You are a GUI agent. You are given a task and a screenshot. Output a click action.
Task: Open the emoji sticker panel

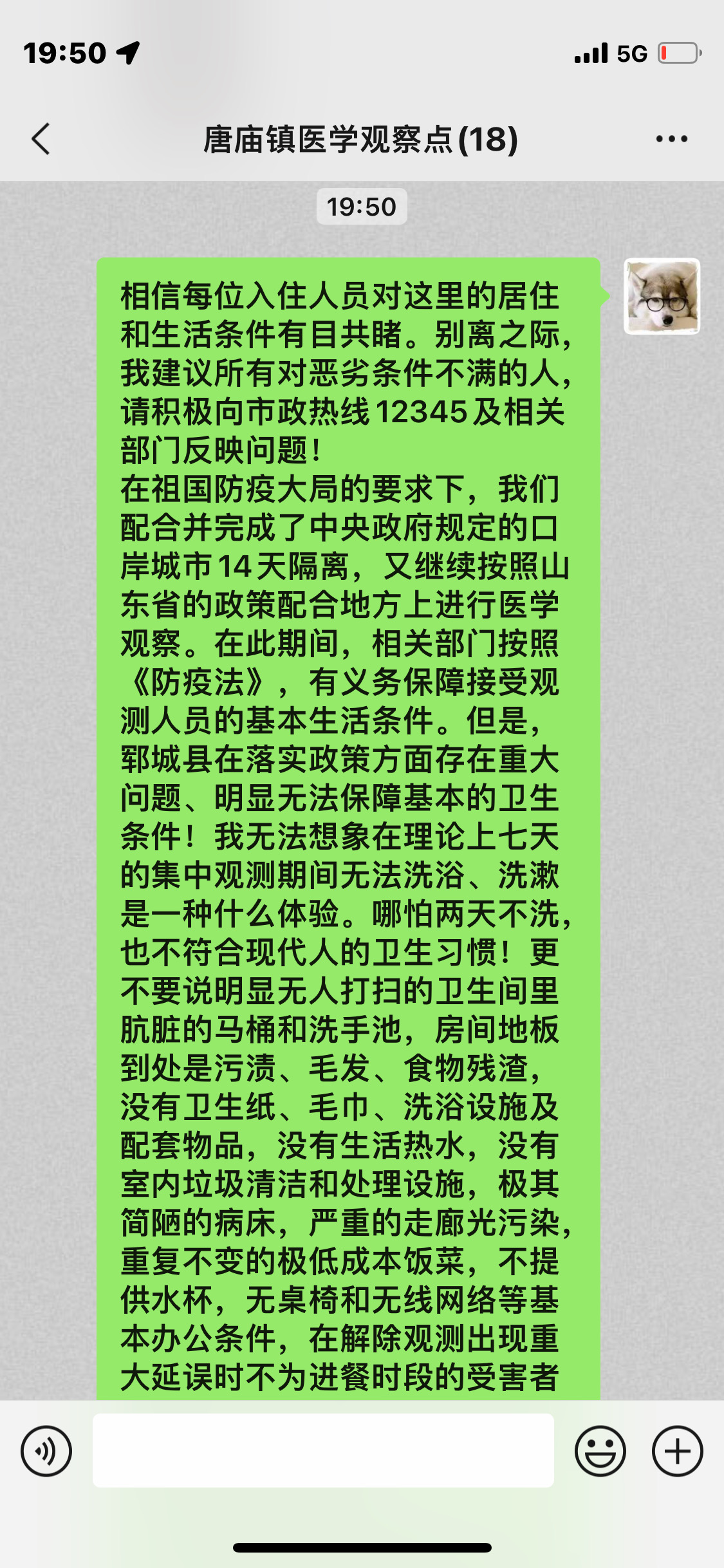(x=600, y=1451)
